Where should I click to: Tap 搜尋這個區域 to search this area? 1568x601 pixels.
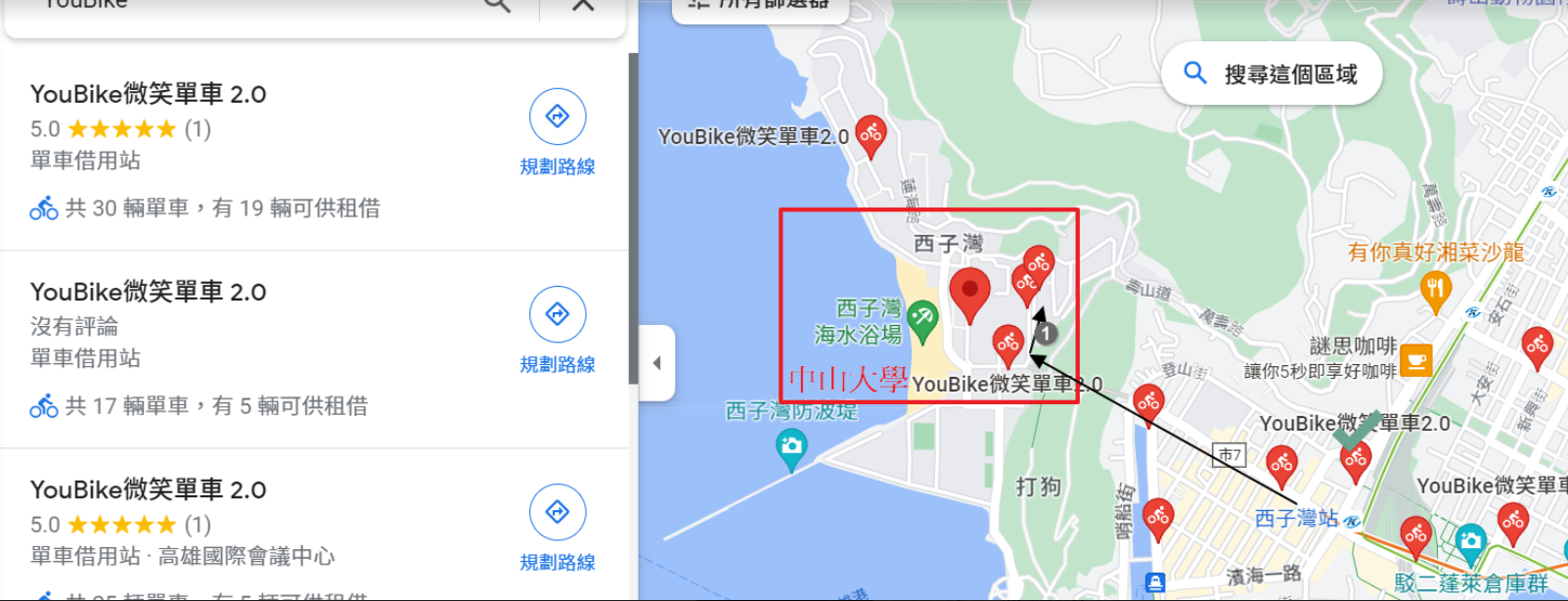tap(1272, 73)
